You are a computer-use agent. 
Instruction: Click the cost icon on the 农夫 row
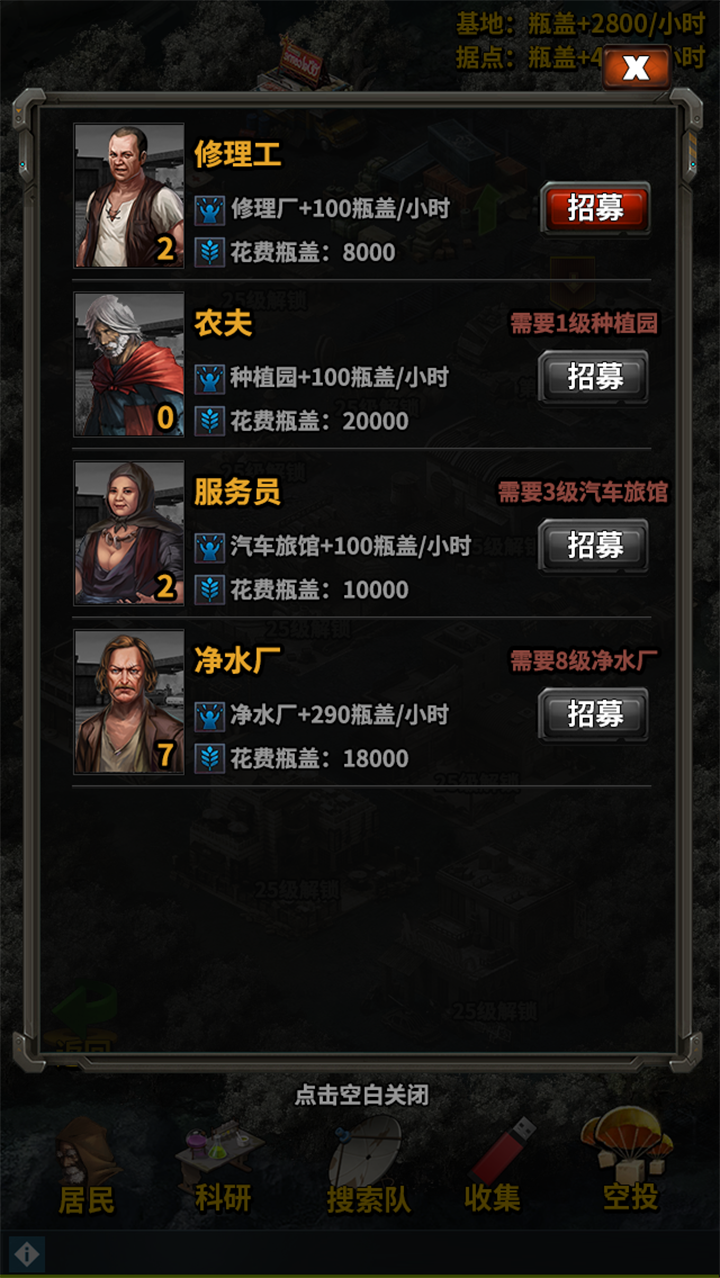point(211,420)
